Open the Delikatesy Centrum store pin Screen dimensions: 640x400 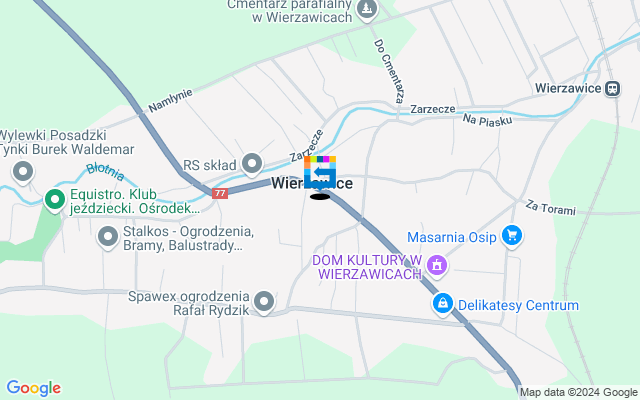441,302
